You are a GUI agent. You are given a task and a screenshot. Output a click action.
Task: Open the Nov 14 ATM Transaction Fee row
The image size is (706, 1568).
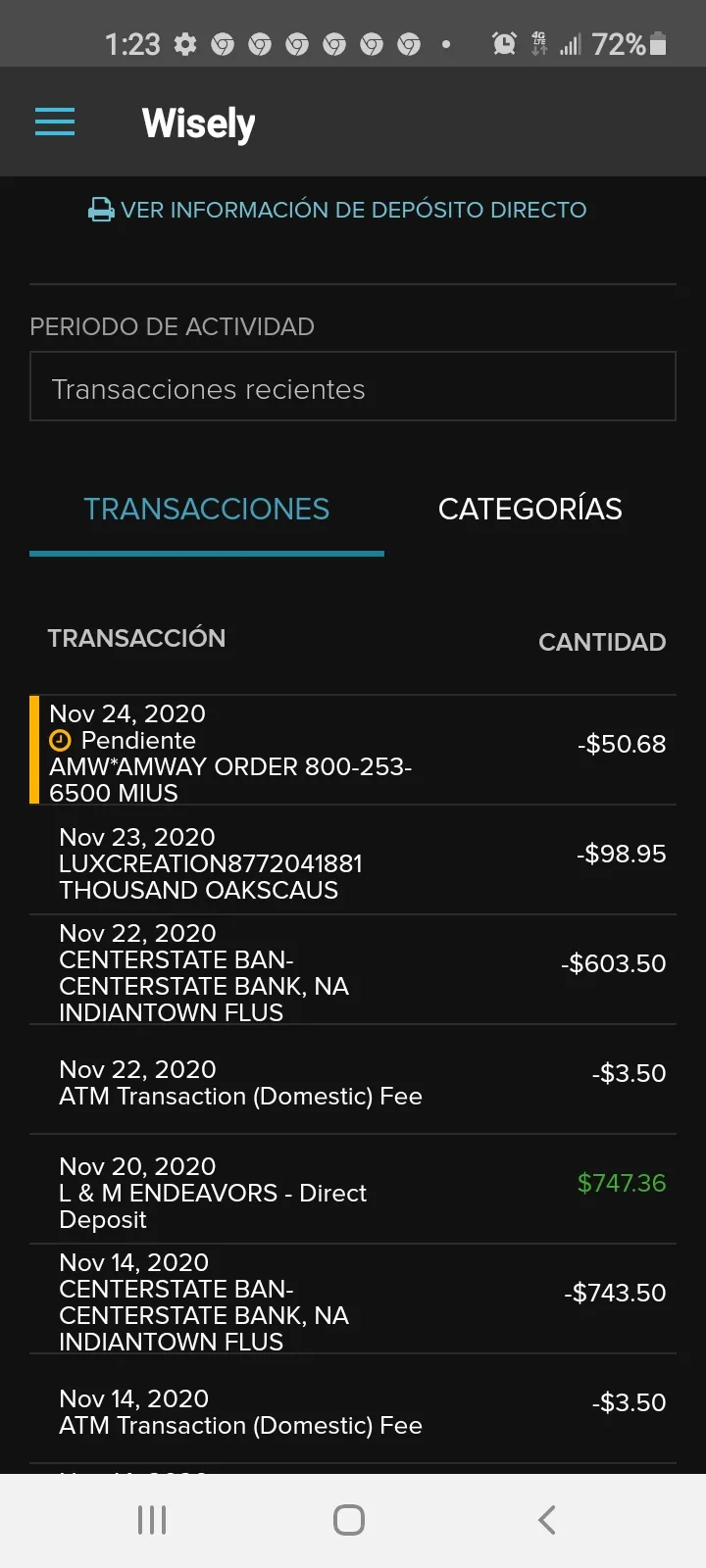click(x=353, y=1409)
